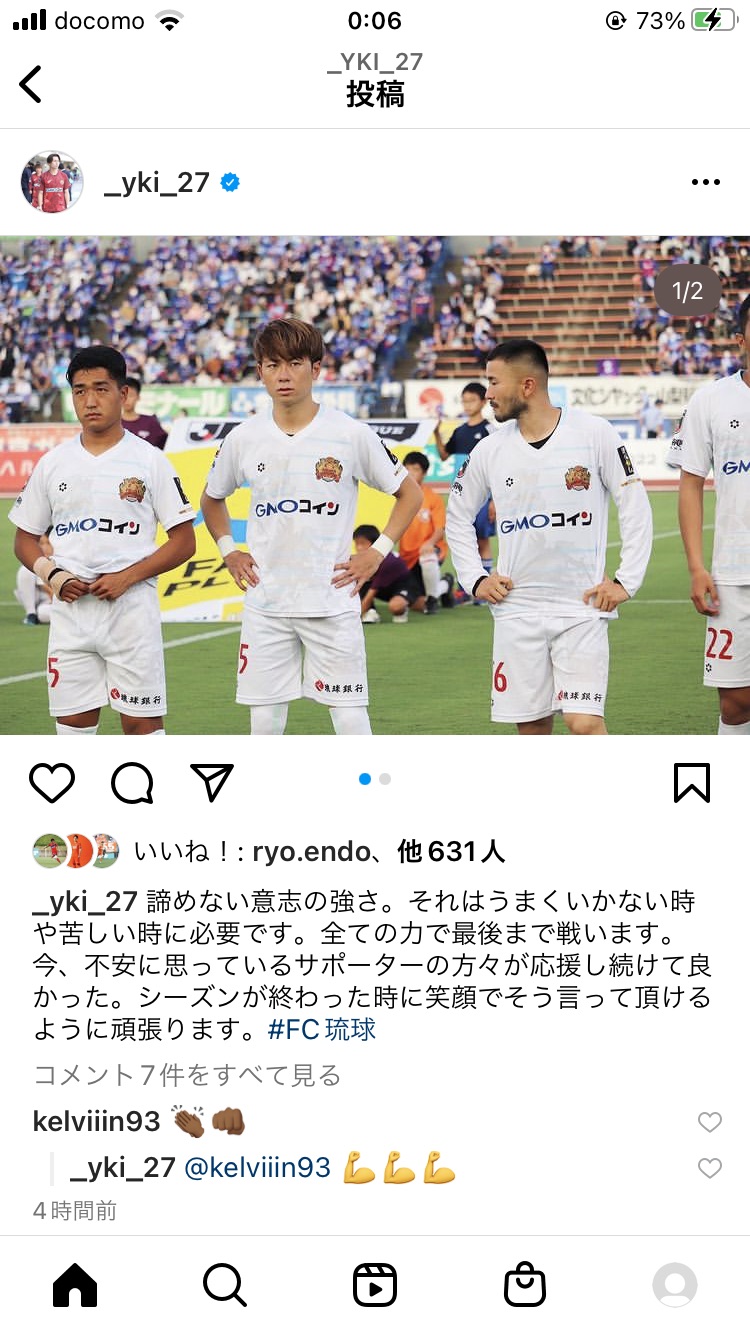The width and height of the screenshot is (750, 1334).
Task: Share the post with the paper plane icon
Action: 211,783
